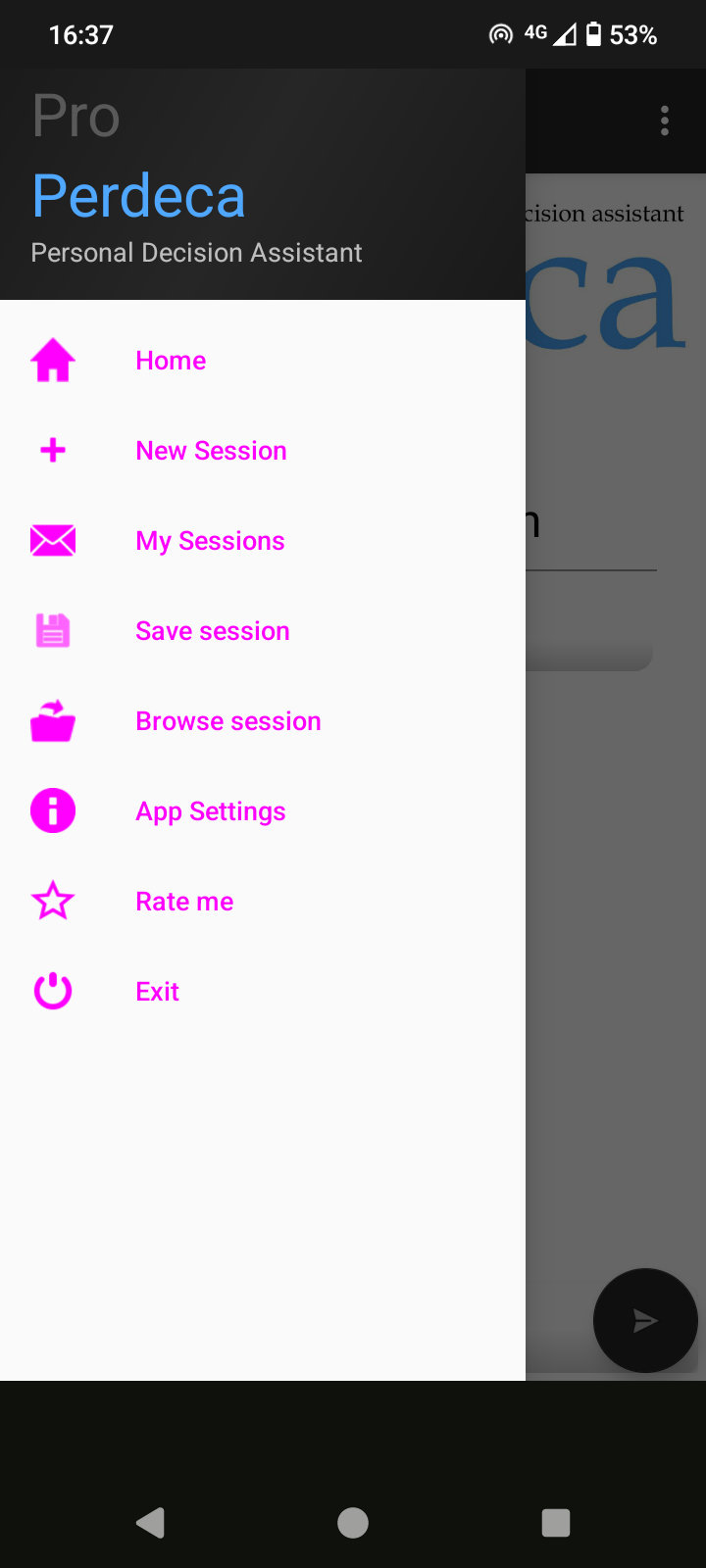706x1568 pixels.
Task: Go to Home in the drawer
Action: click(x=263, y=361)
